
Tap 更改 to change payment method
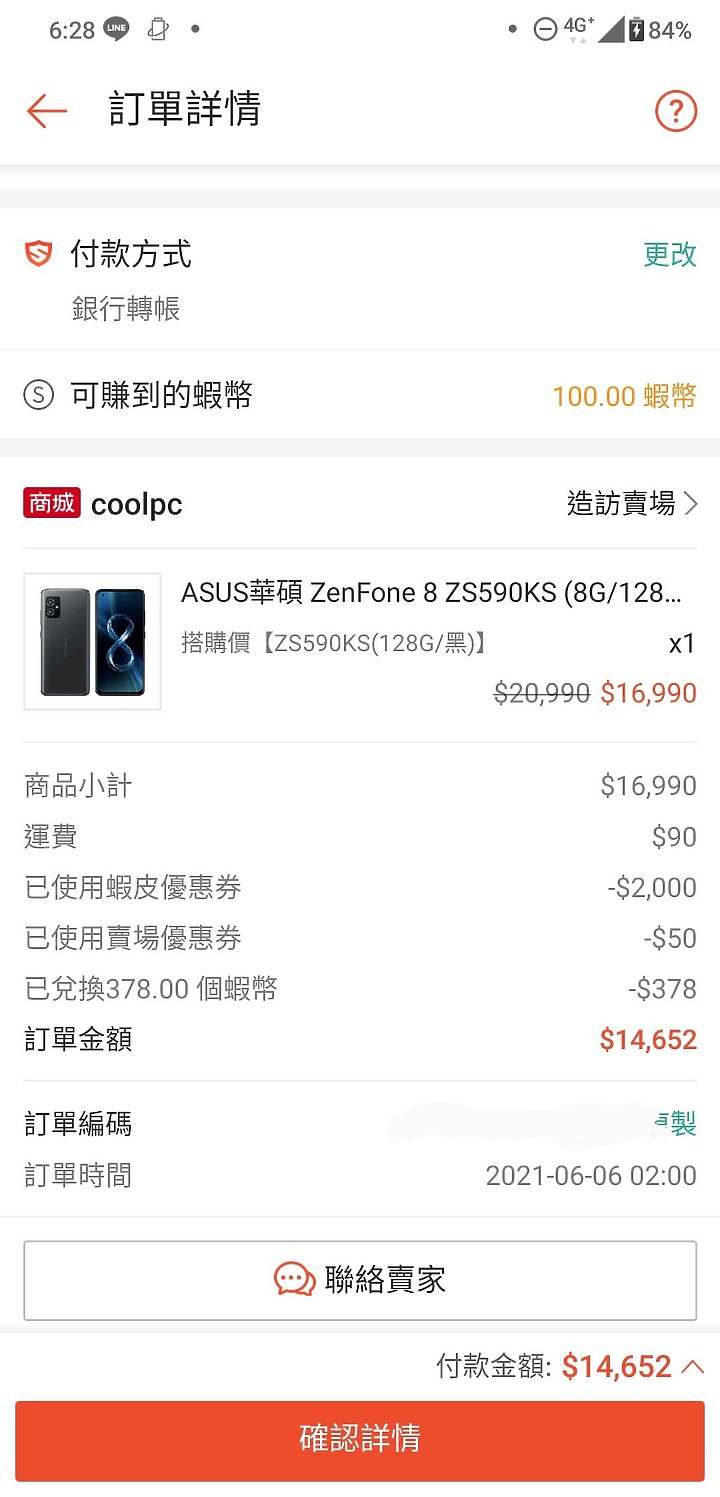point(669,254)
